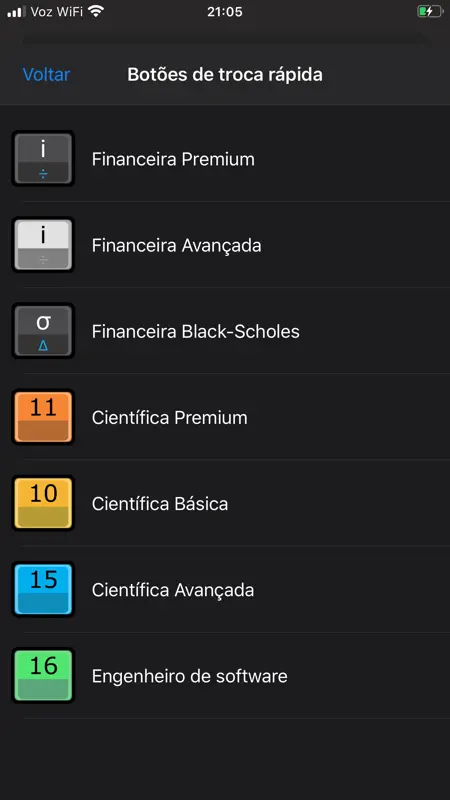
Task: Open the Financeira Black-Scholes option
Action: [225, 331]
